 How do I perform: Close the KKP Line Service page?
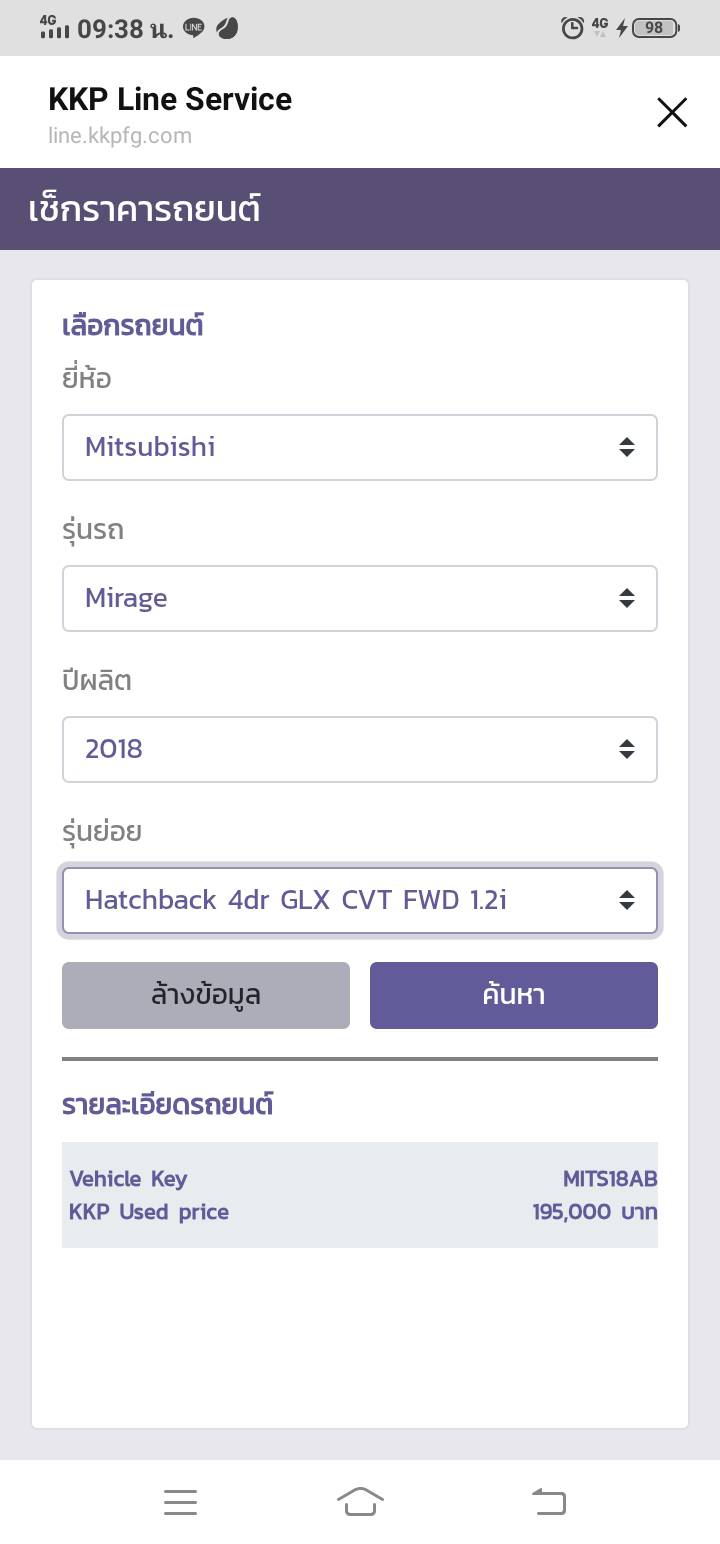(672, 113)
